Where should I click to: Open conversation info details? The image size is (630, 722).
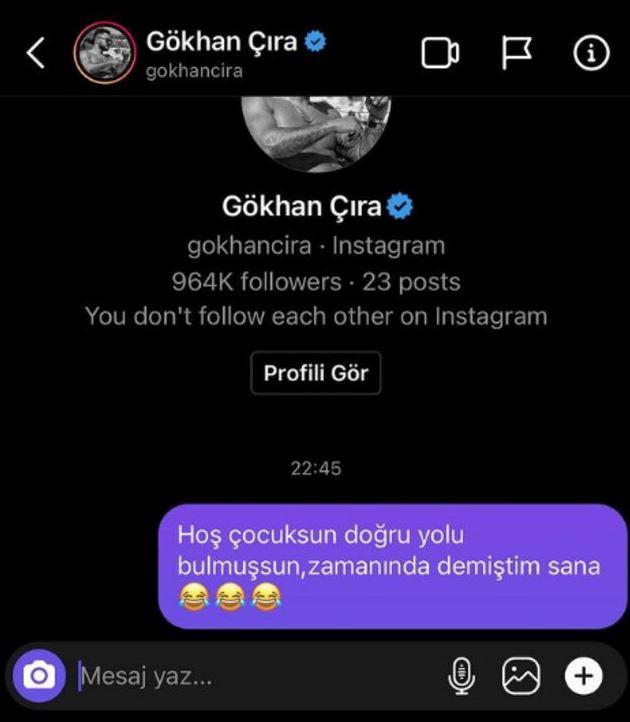(x=591, y=53)
